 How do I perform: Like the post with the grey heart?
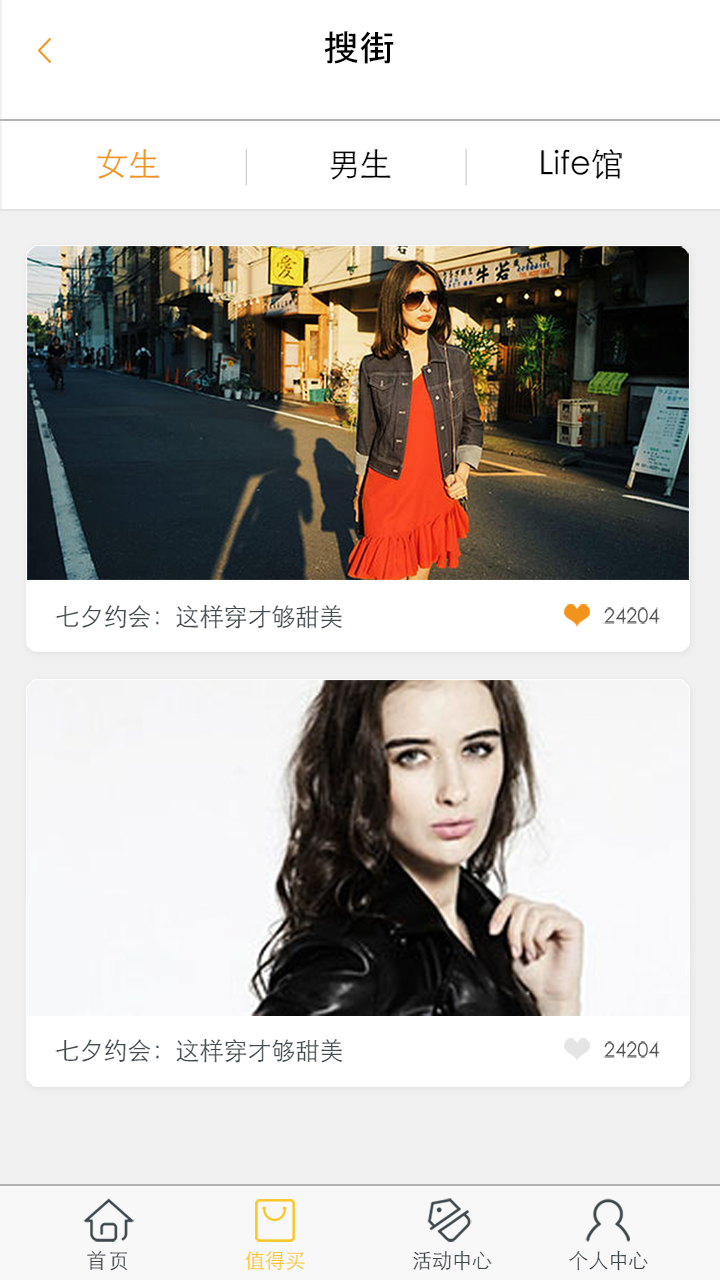[577, 1049]
